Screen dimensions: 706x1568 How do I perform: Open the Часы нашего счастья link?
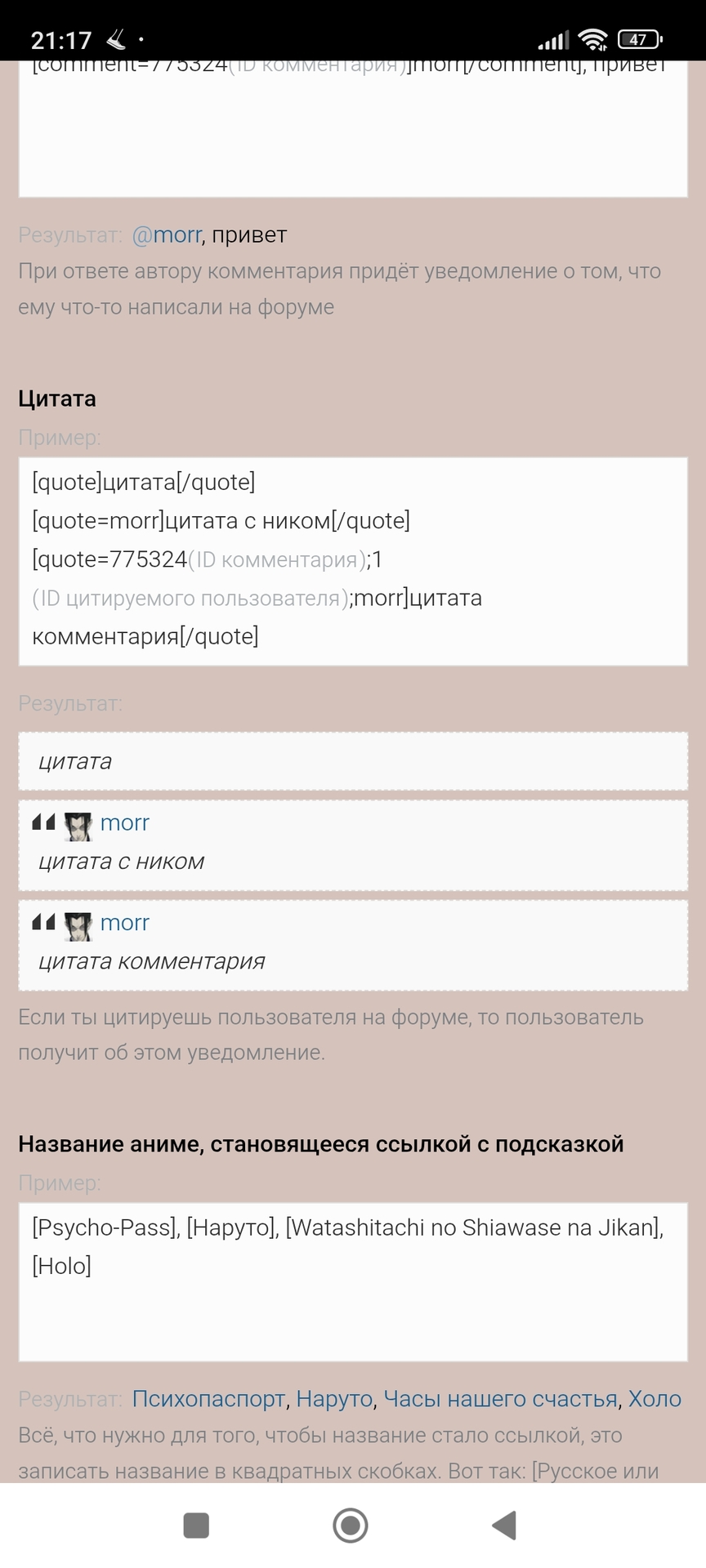pyautogui.click(x=500, y=1399)
